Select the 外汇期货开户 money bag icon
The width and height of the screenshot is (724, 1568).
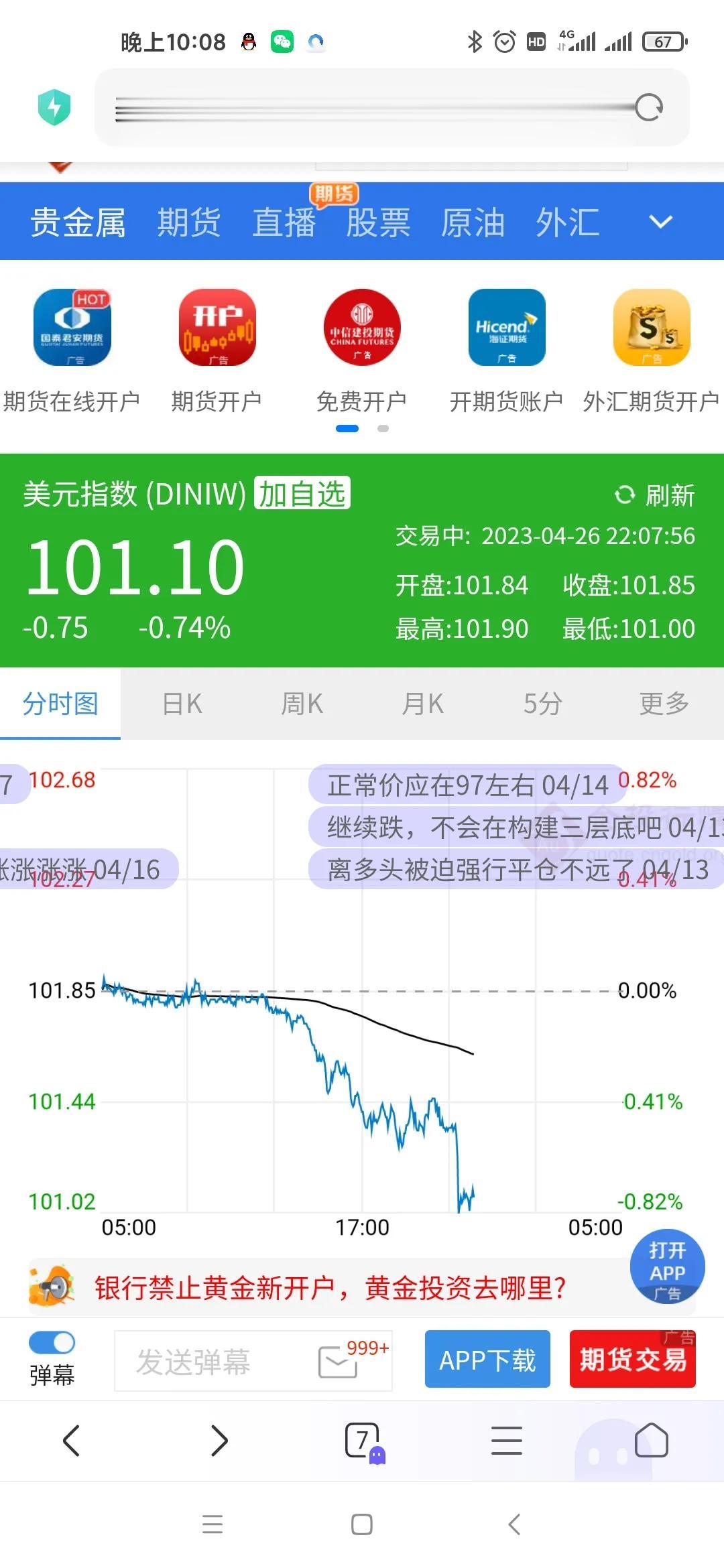[650, 328]
